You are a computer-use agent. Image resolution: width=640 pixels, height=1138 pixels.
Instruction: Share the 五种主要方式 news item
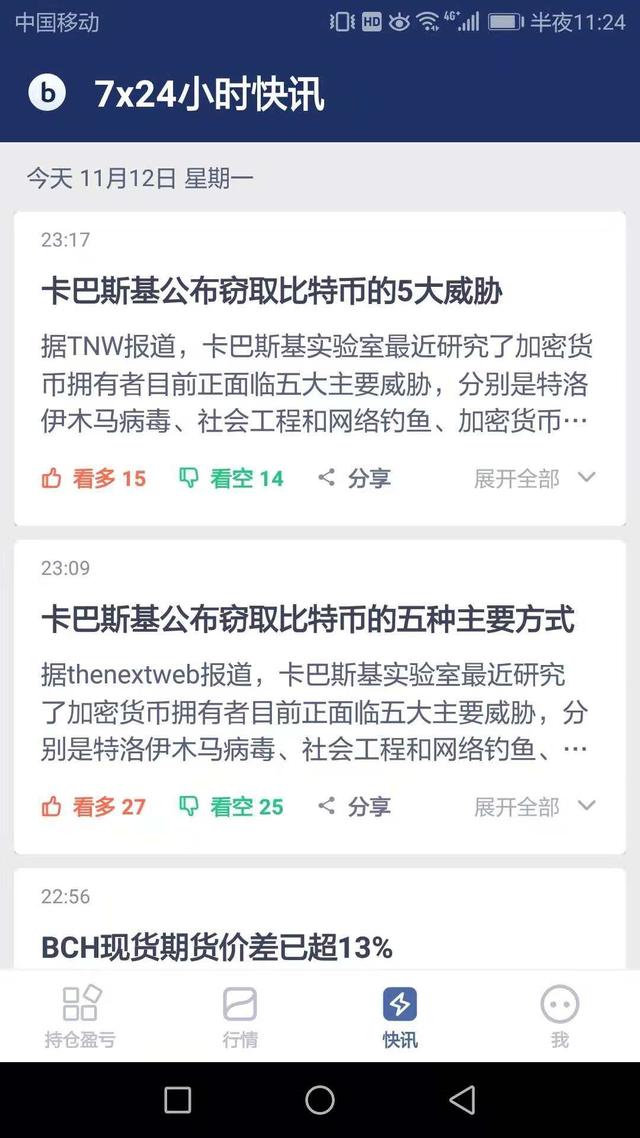tap(354, 806)
